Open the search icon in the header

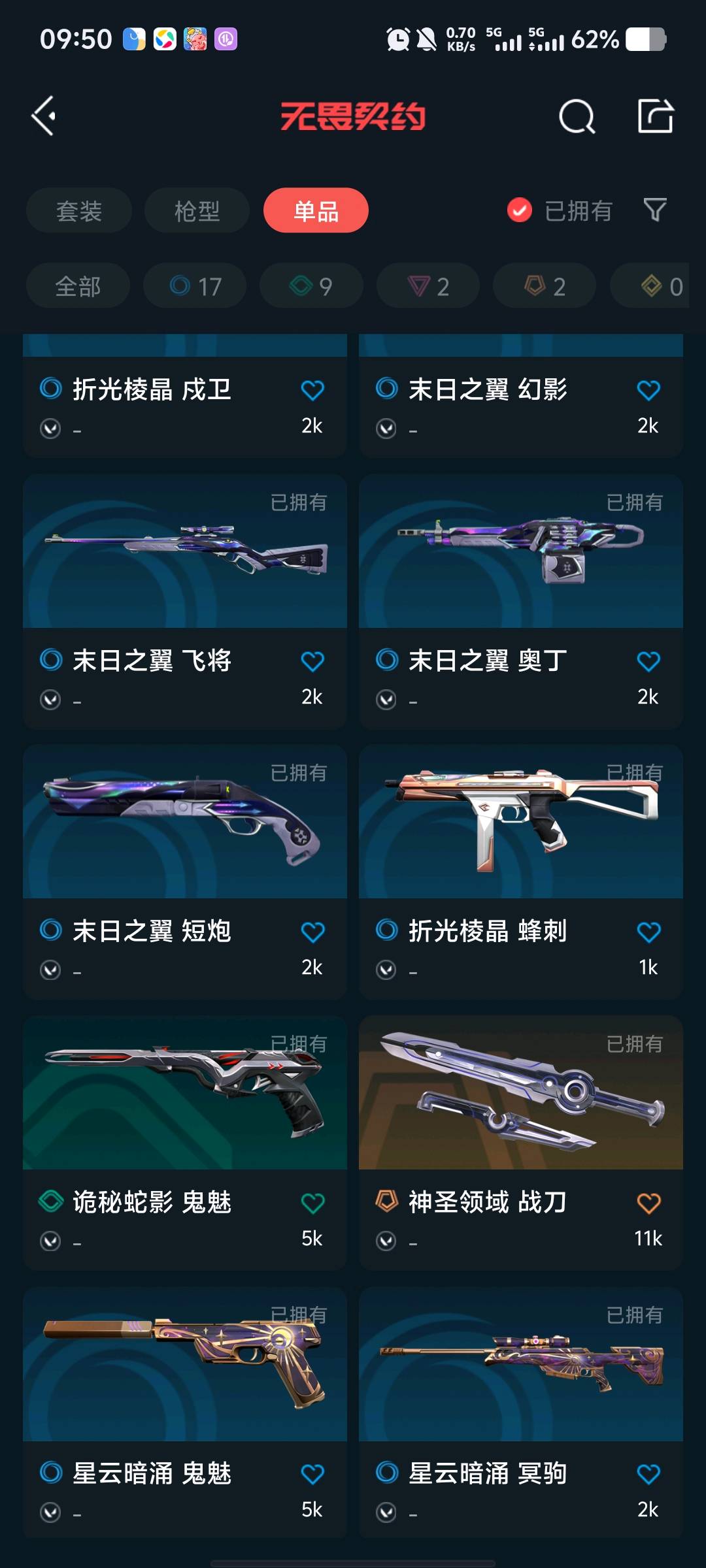[x=577, y=117]
